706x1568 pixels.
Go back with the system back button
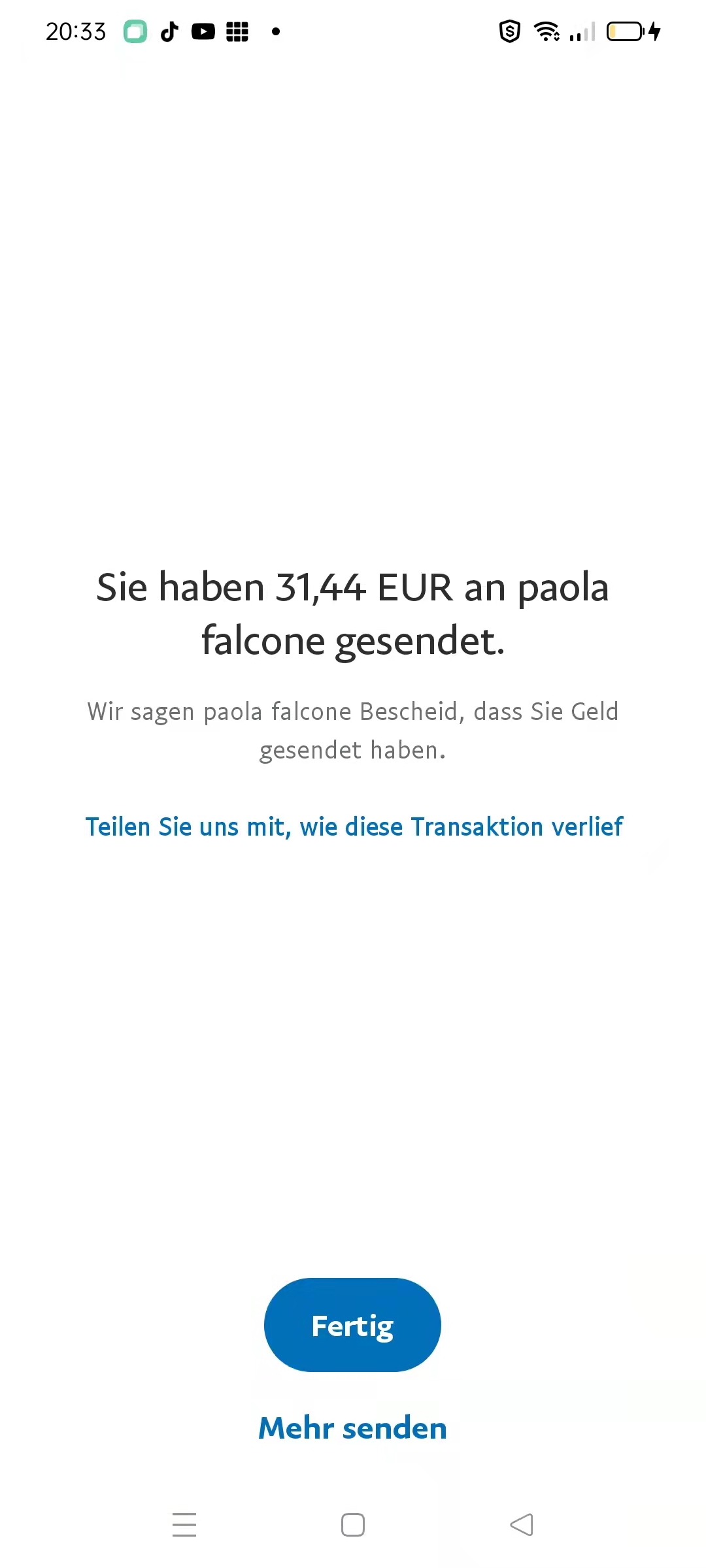click(521, 1525)
